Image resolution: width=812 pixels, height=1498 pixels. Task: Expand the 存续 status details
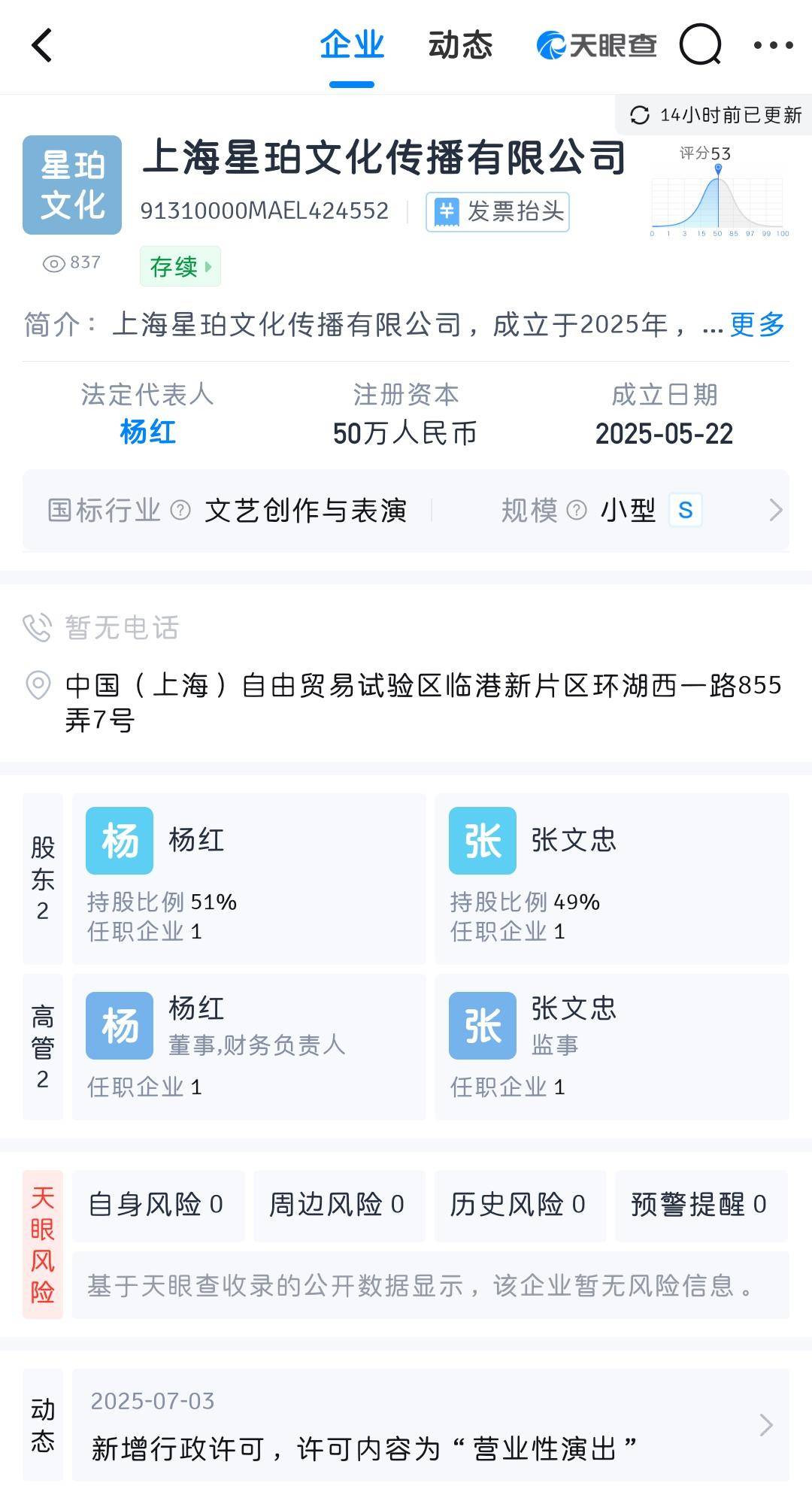coord(180,266)
